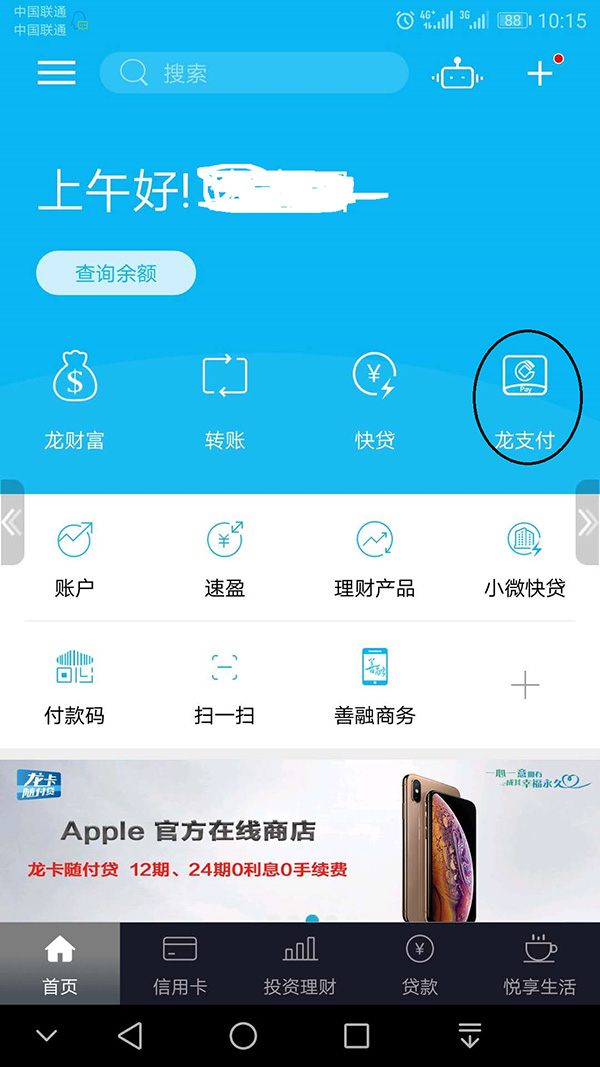Switch to the 投资理财 tab

coord(300,964)
